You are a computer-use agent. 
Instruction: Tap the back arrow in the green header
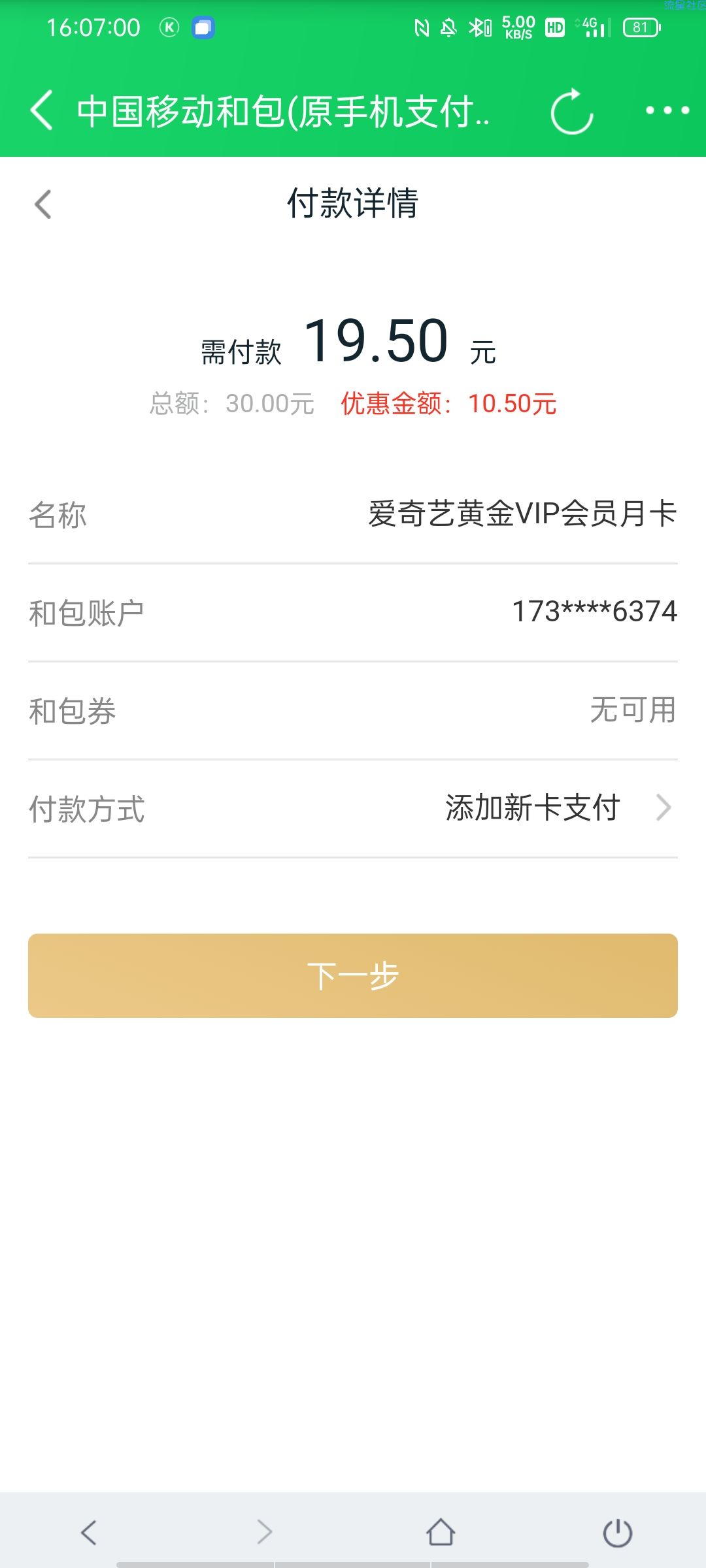42,110
